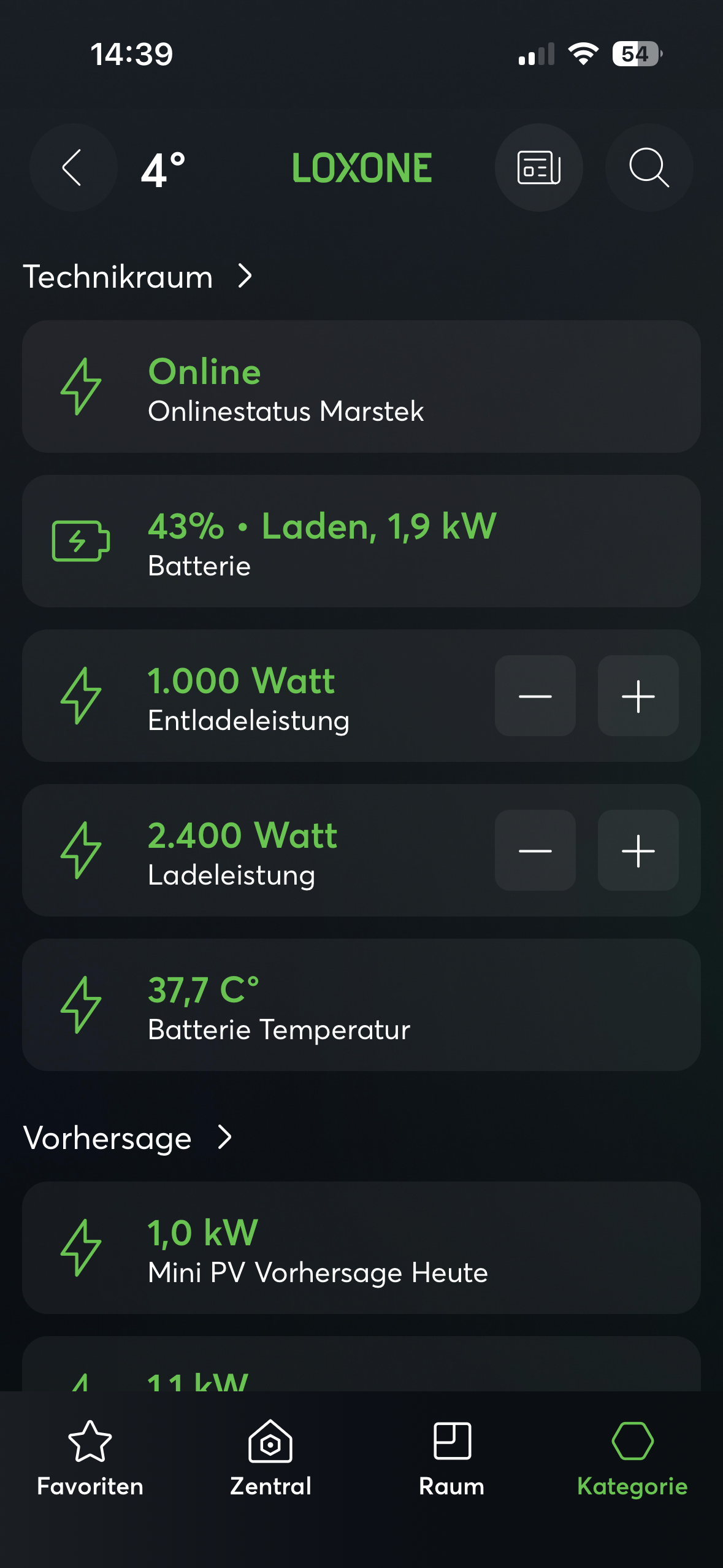The image size is (723, 1568).
Task: Open the Vorhersage section
Action: (128, 1138)
